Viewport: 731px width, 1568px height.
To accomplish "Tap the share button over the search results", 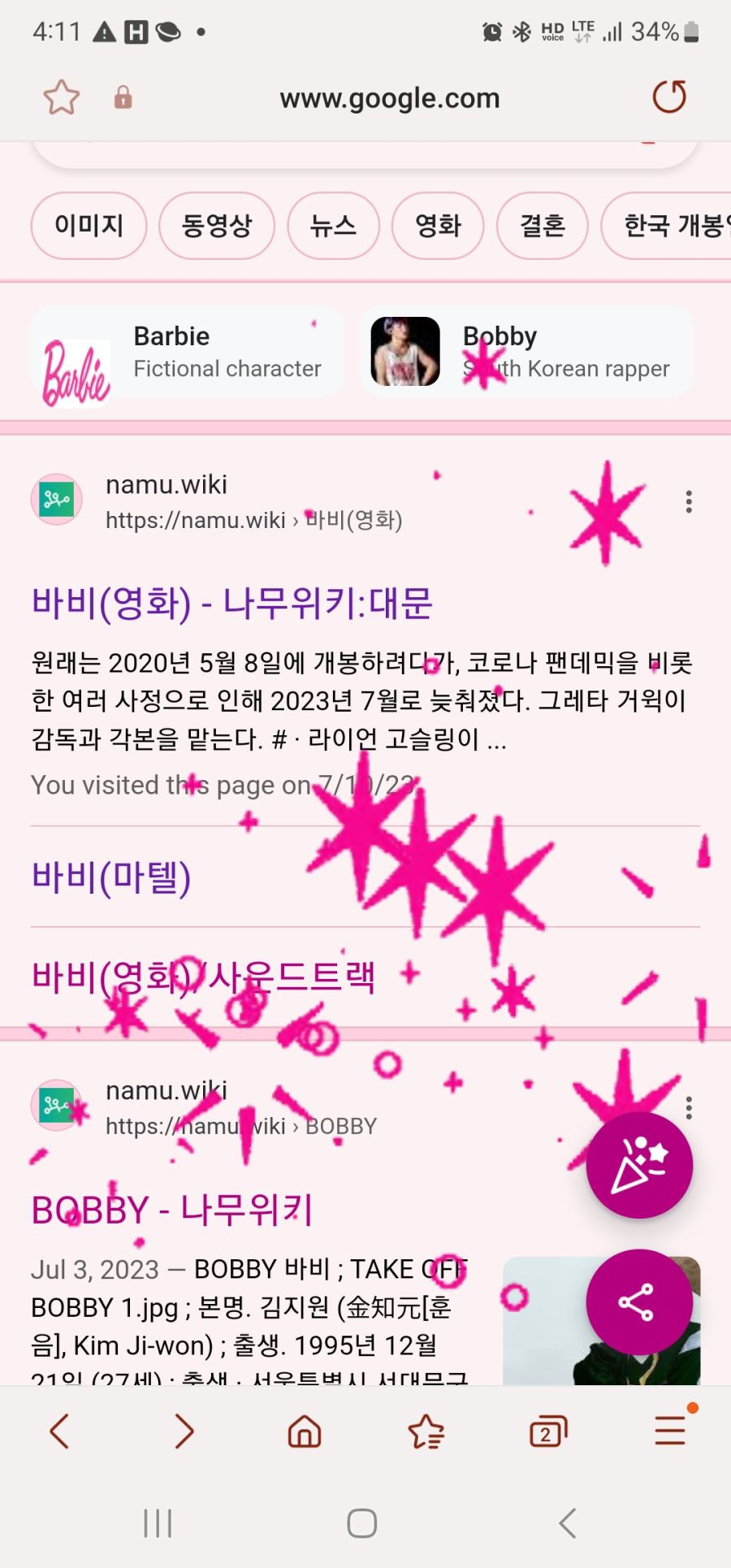I will point(640,1302).
